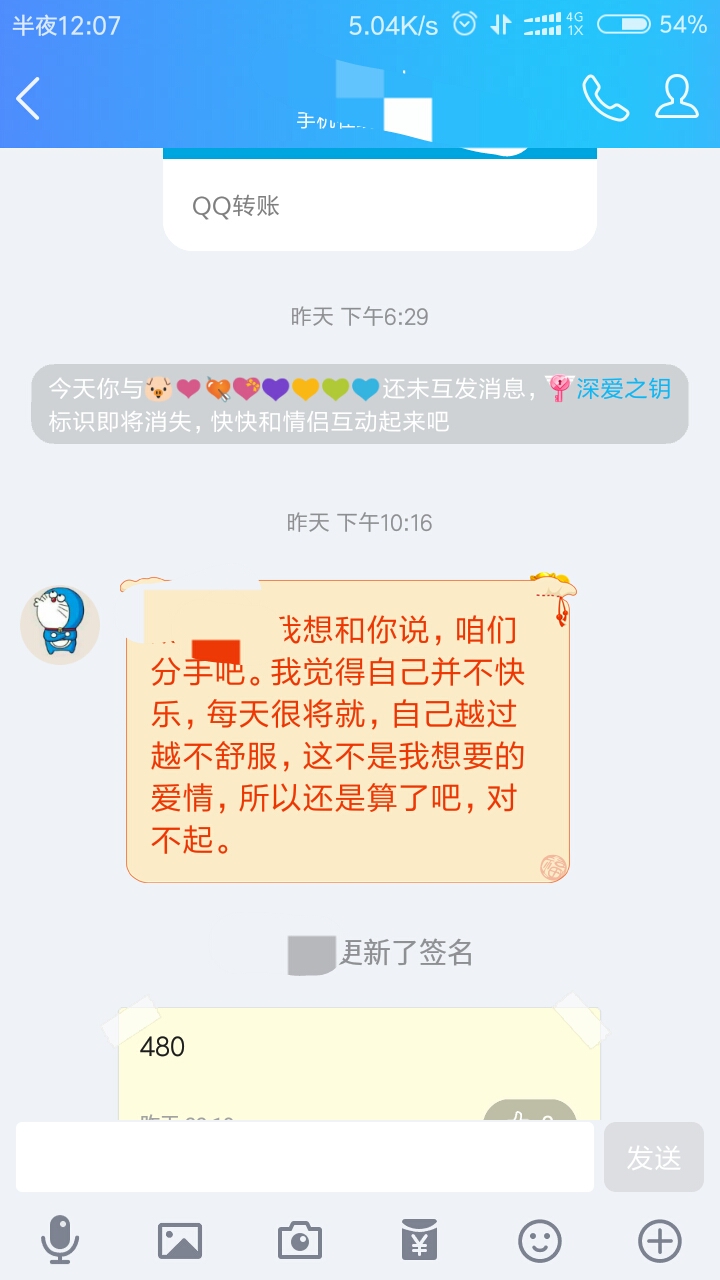Tap the 发送 send button
The image size is (720, 1280).
click(x=654, y=1157)
